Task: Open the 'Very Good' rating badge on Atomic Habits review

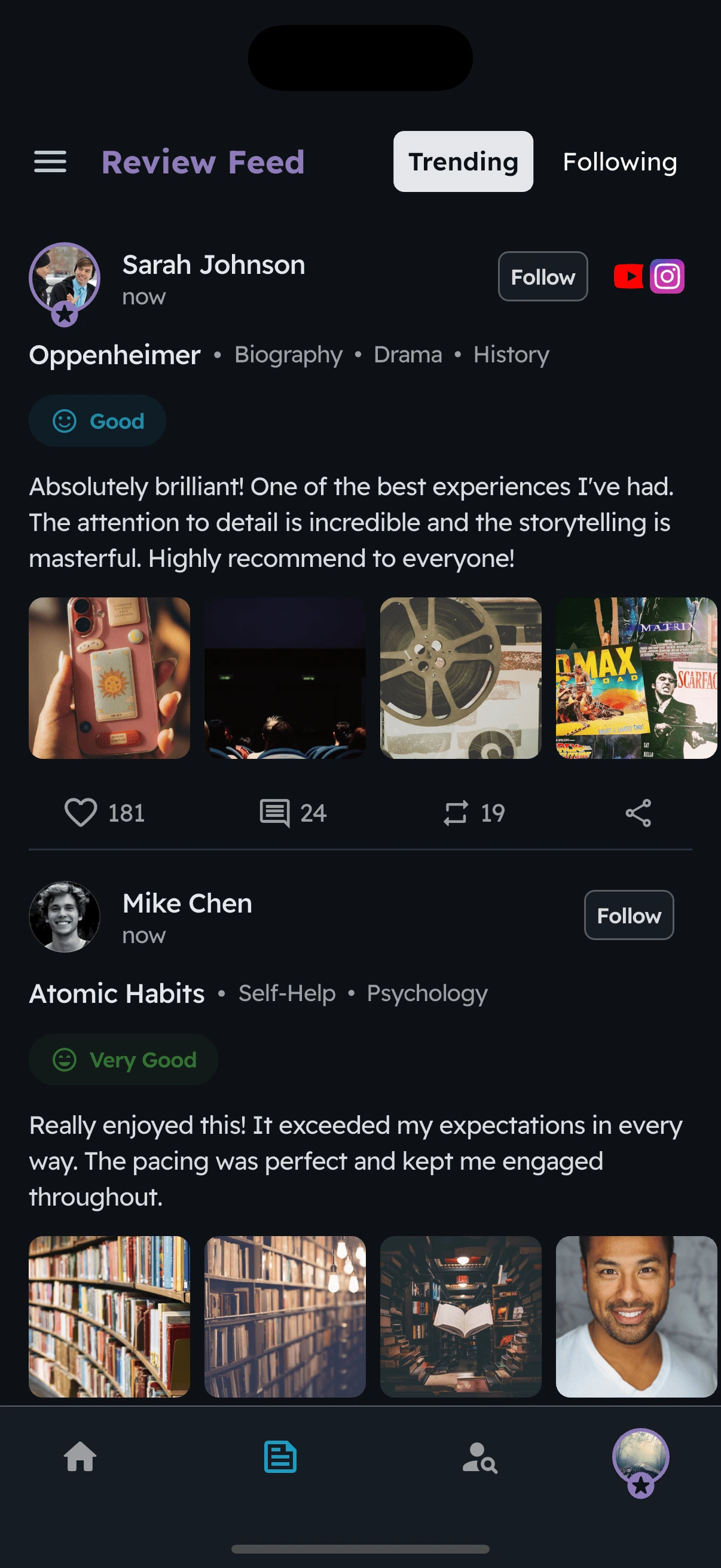Action: 124,1059
